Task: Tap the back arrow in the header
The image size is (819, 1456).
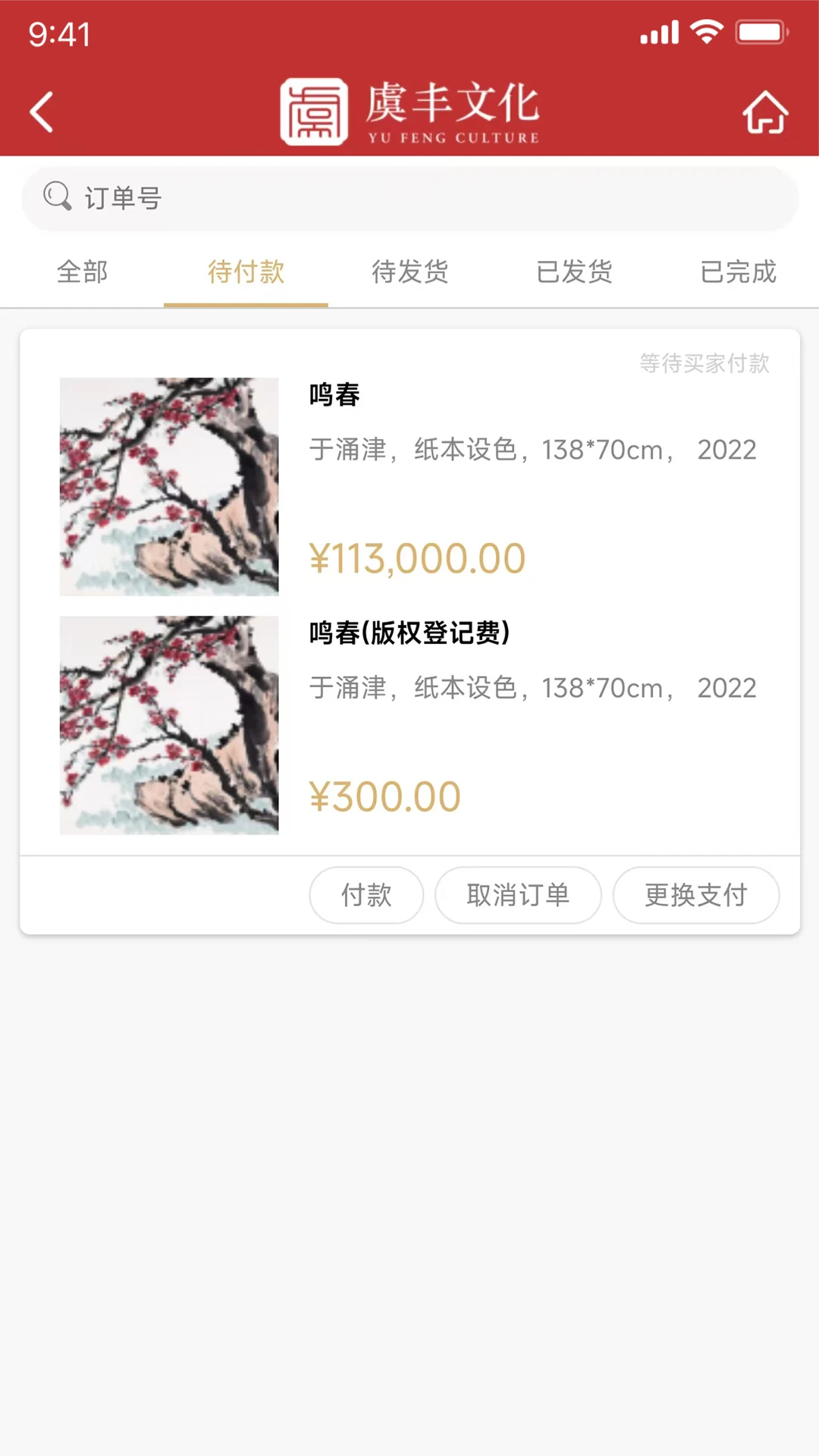Action: (42, 111)
